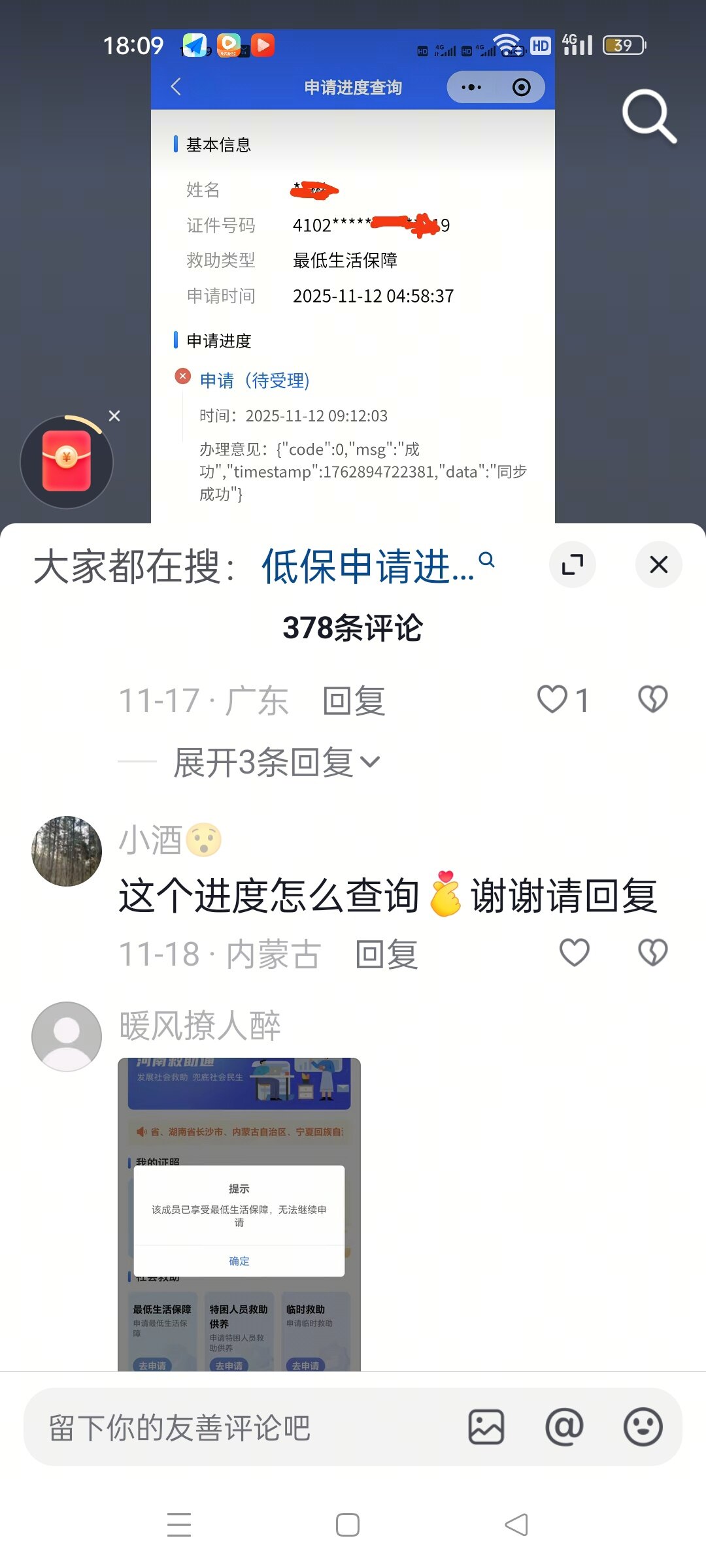The width and height of the screenshot is (706, 1568).
Task: Open 小酒's profile avatar
Action: [x=67, y=851]
